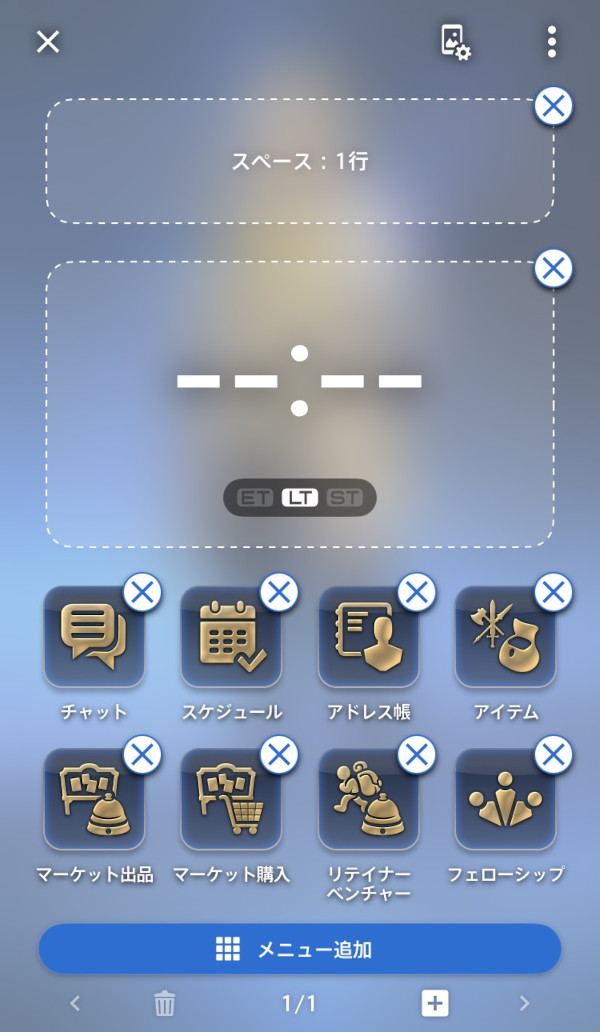
Task: Select LT time on the clock
Action: tap(299, 497)
